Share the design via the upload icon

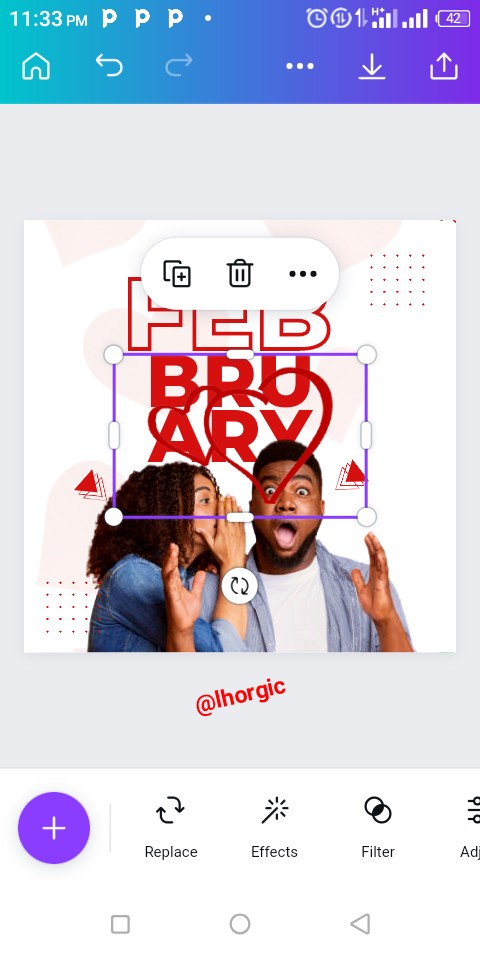click(444, 66)
